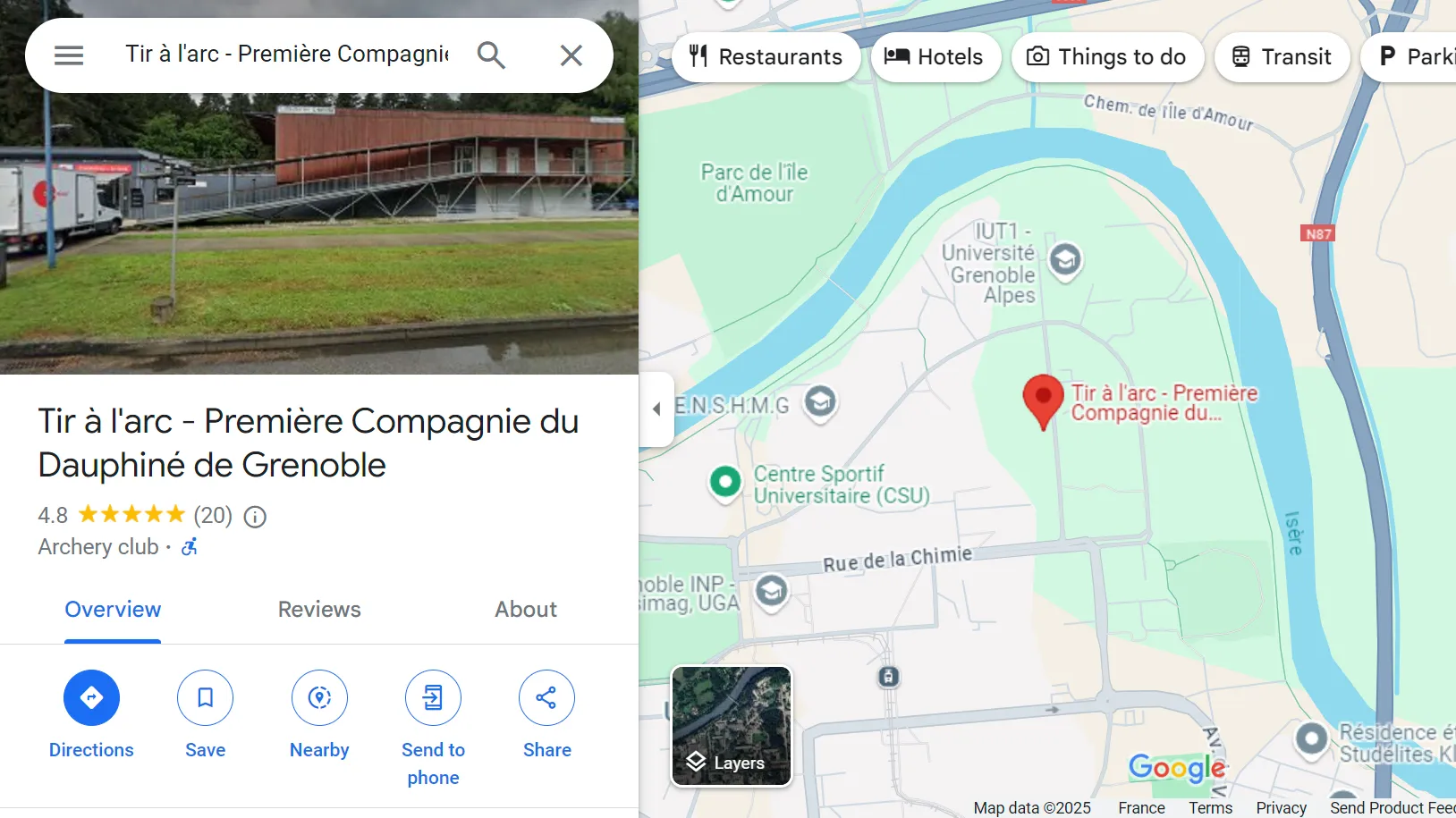Show Things to do nearby
This screenshot has width=1456, height=818.
click(x=1107, y=57)
